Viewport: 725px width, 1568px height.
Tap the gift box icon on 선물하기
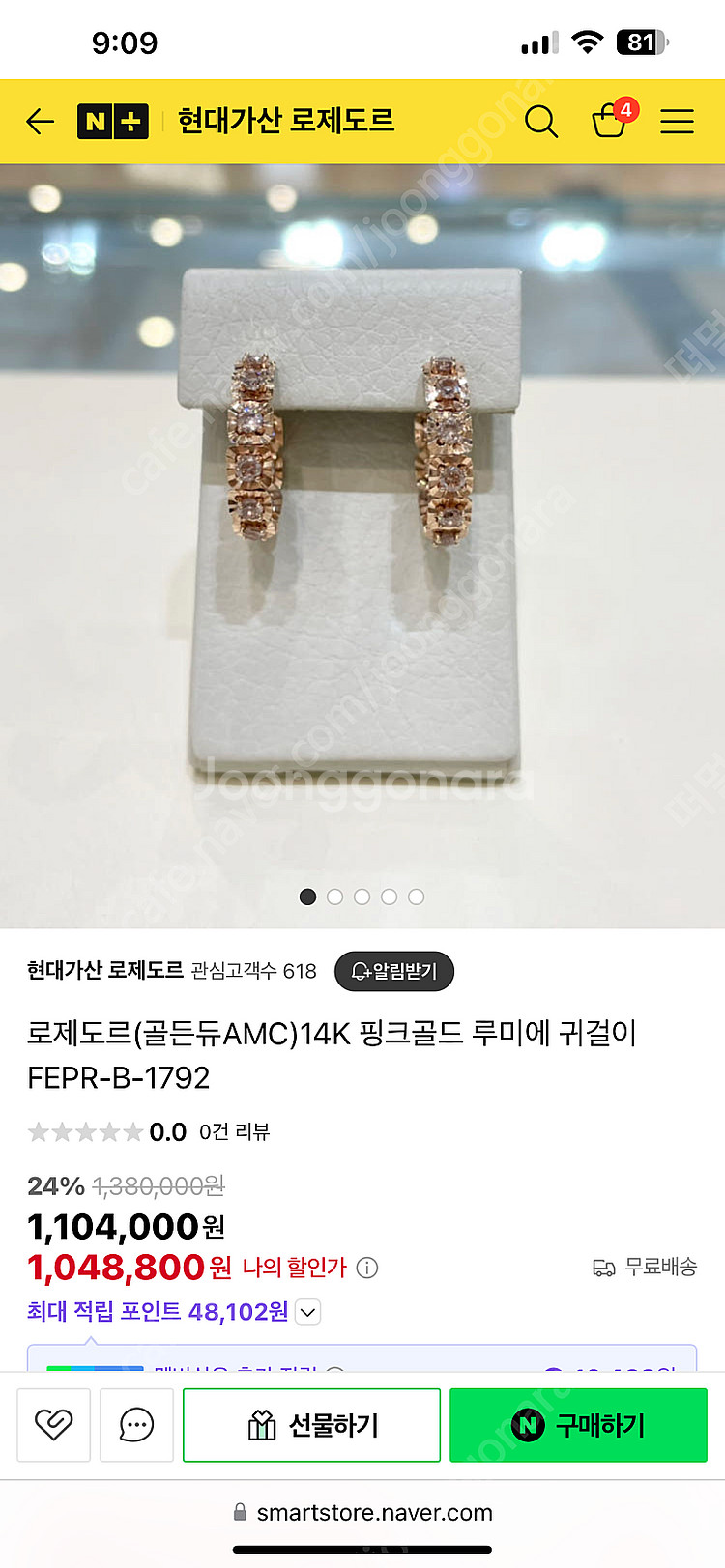(x=259, y=1425)
